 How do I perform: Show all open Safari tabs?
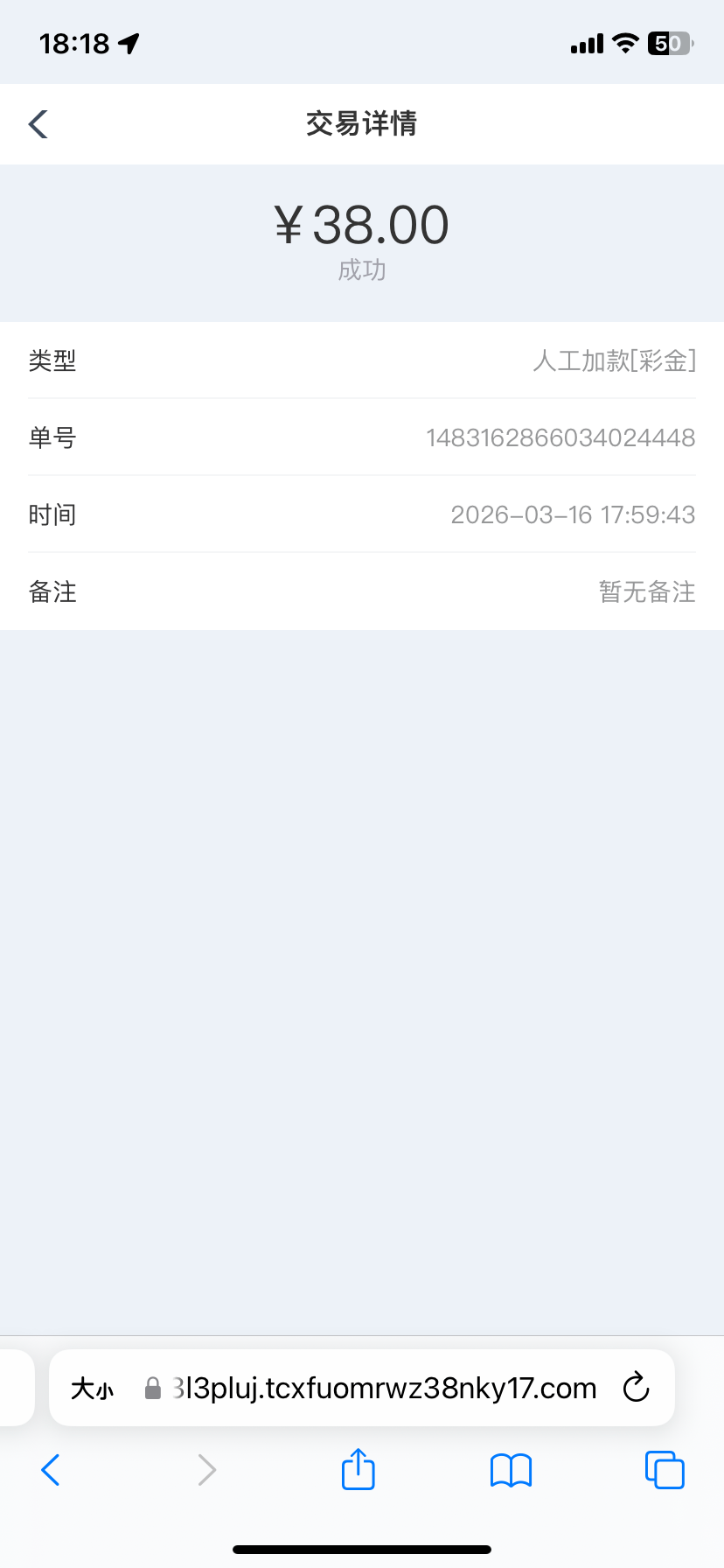tap(664, 1470)
